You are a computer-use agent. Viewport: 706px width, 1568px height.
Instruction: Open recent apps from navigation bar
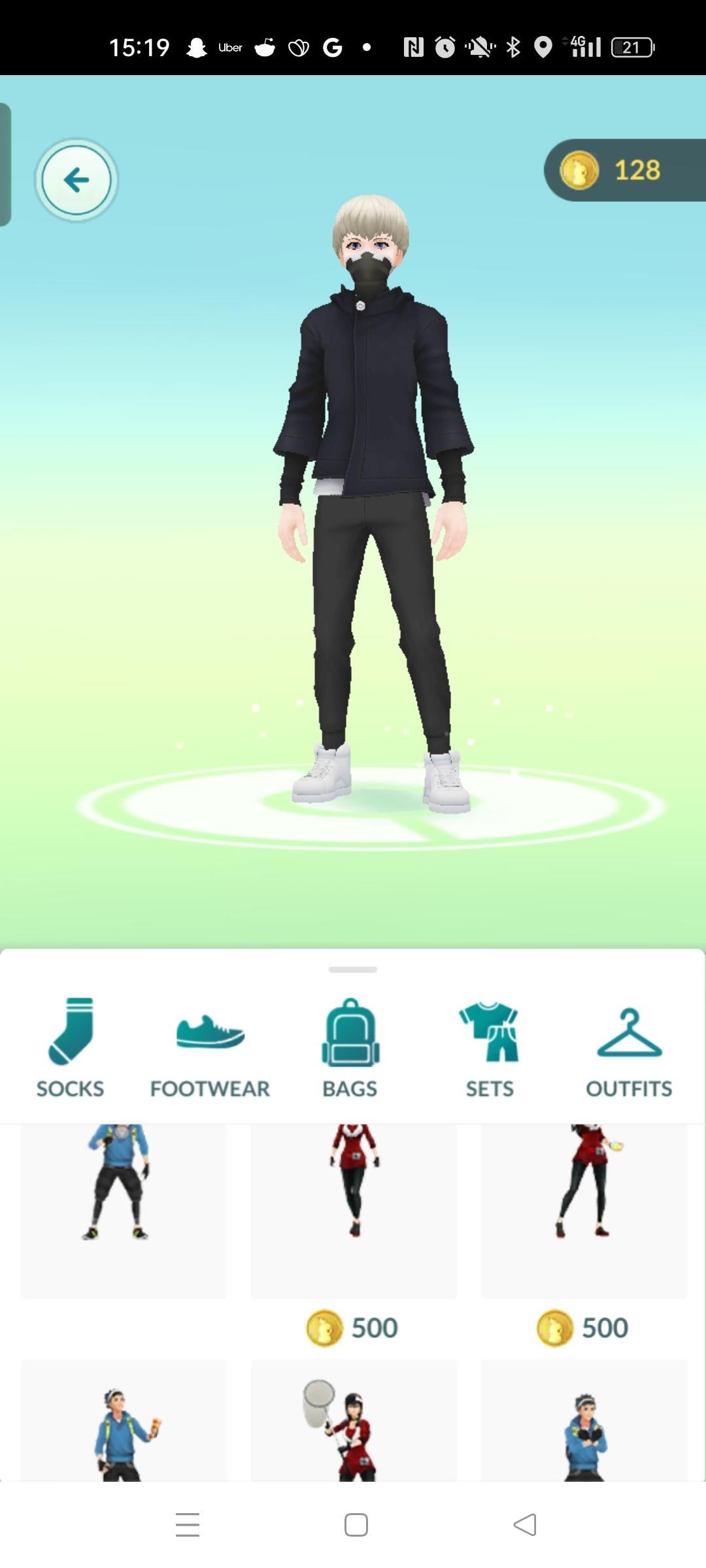(188, 1525)
